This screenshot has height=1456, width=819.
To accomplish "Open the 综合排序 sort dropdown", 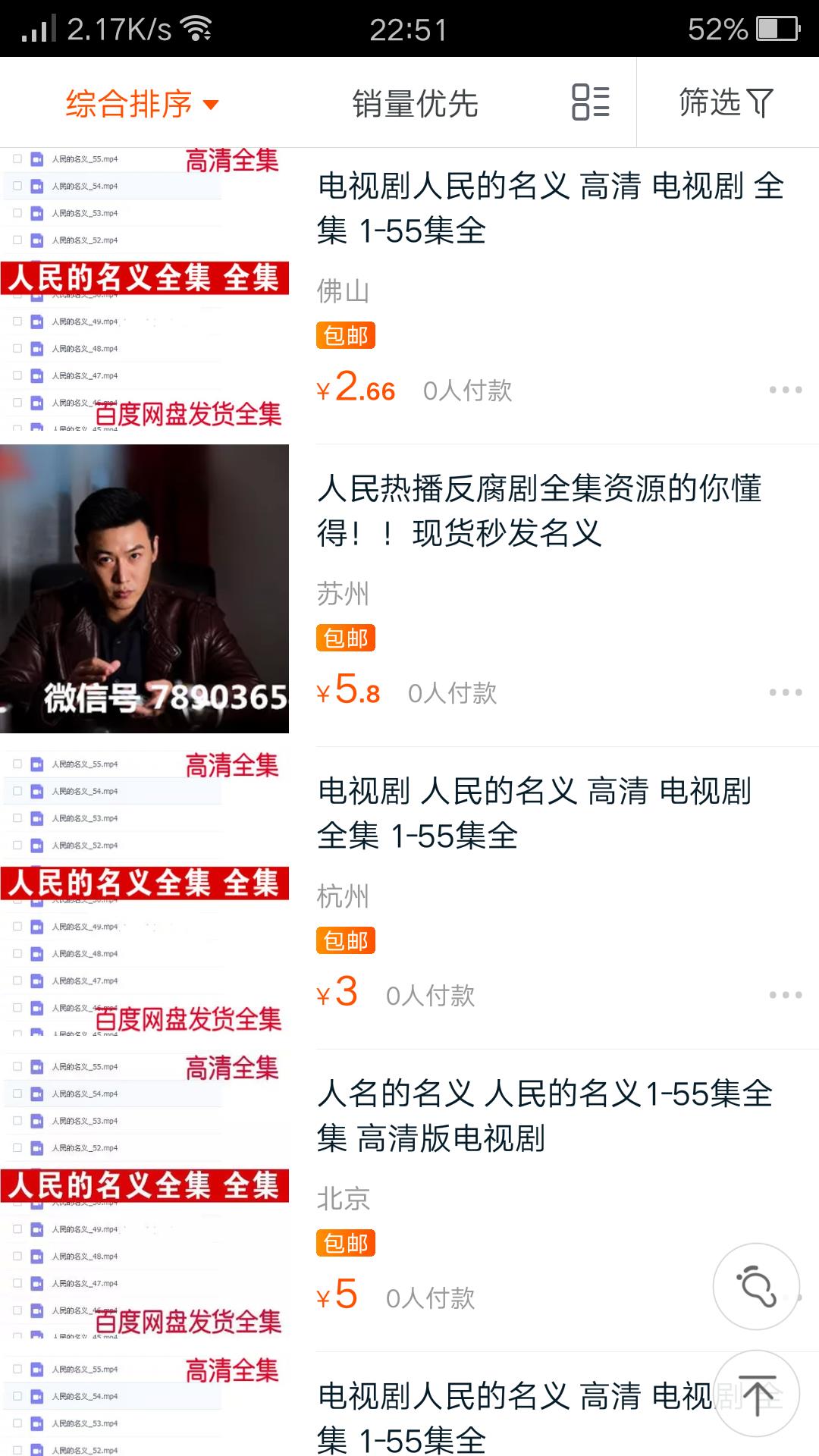I will [142, 104].
